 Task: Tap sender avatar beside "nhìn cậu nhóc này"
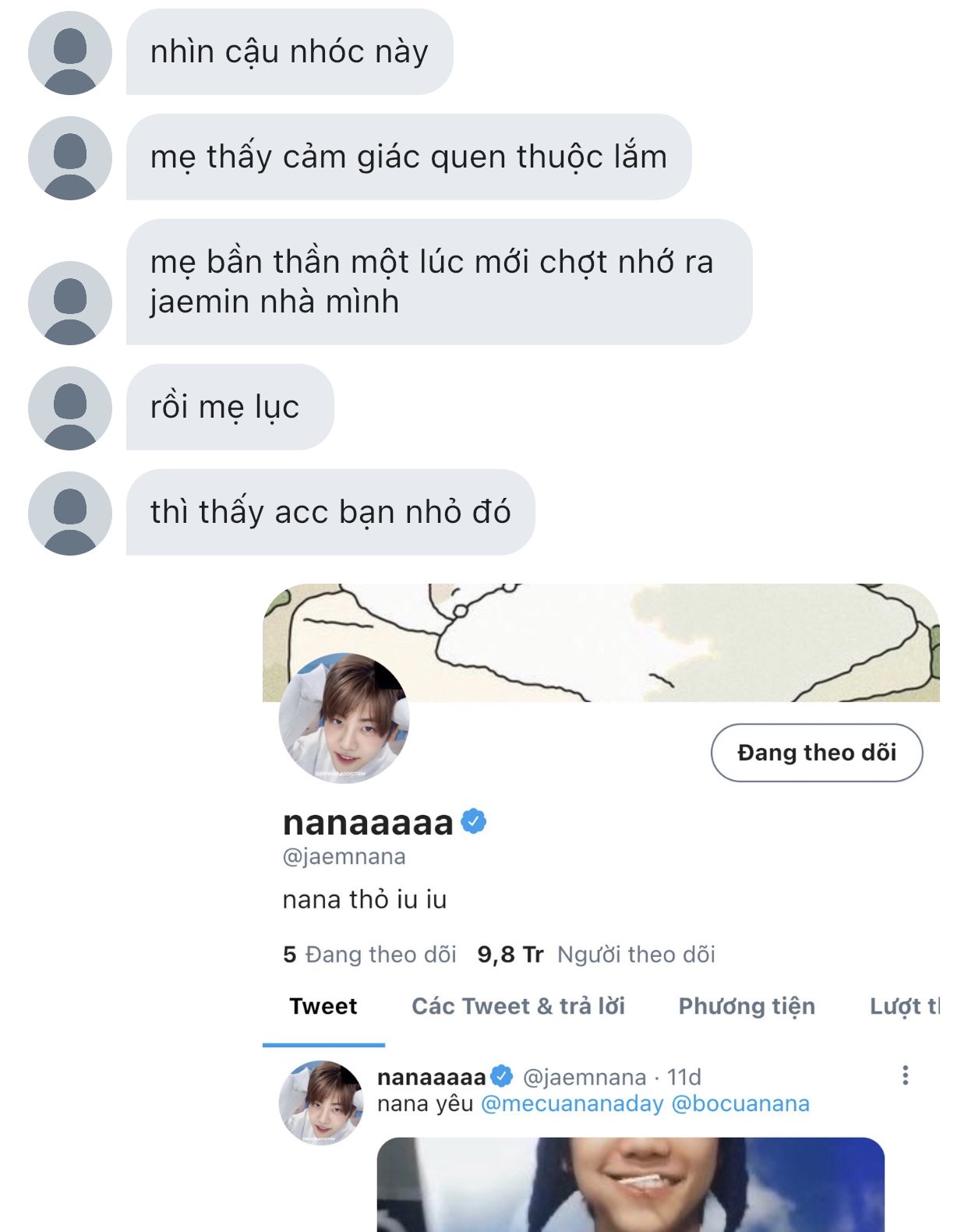coord(70,53)
